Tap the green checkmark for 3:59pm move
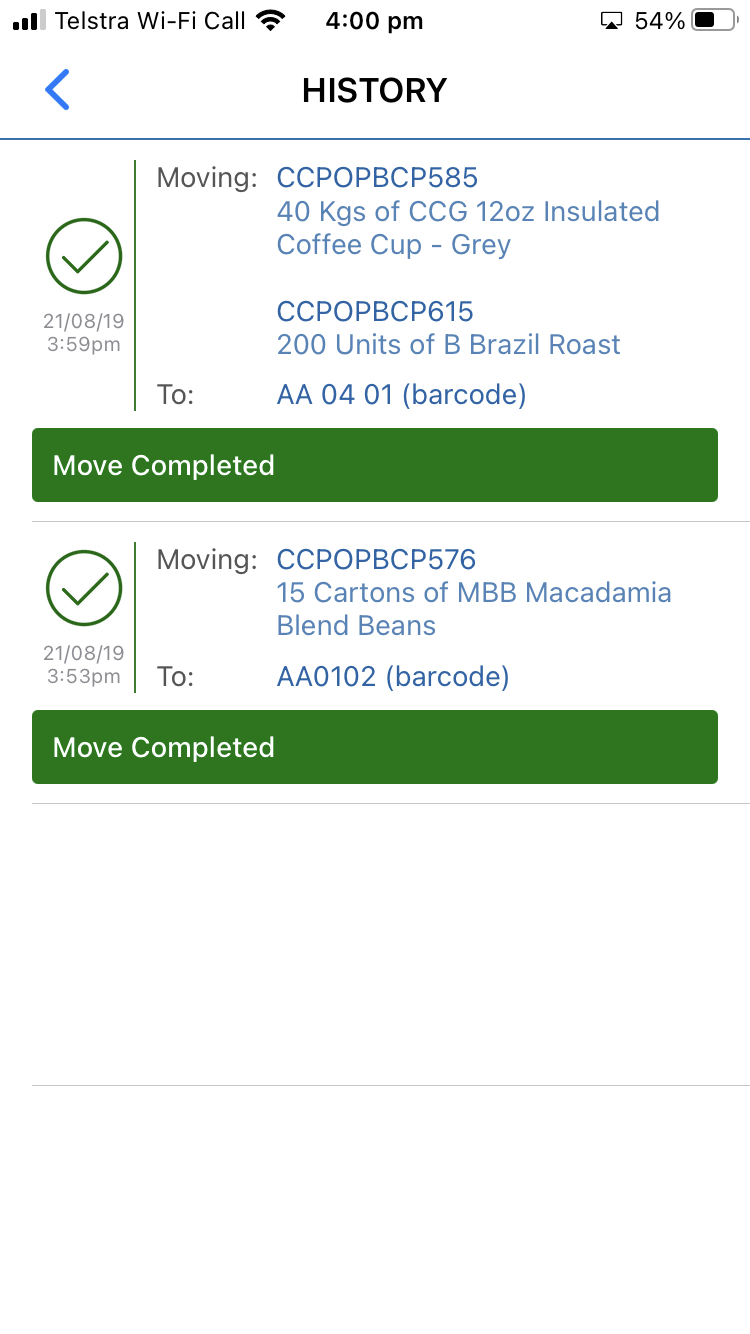 [83, 256]
